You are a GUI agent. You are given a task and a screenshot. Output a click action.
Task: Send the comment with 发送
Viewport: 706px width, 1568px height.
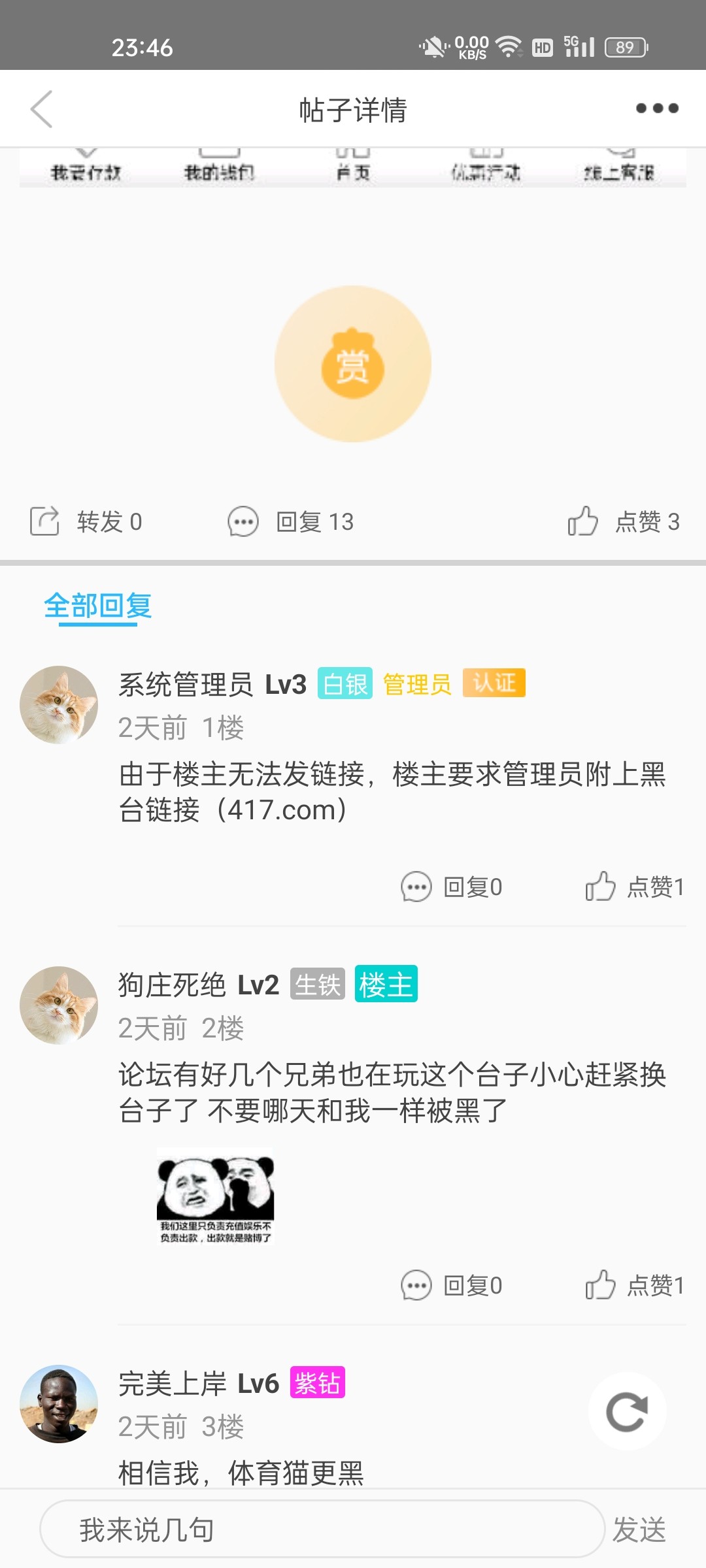tap(639, 1529)
